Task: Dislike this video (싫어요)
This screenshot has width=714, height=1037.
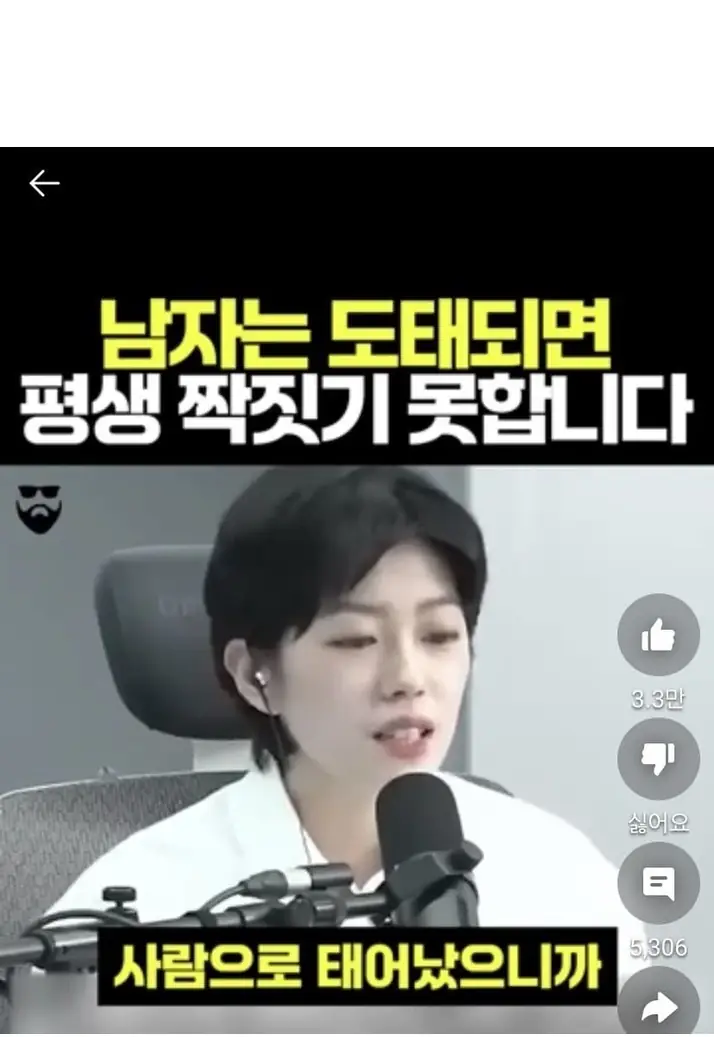Action: pos(658,759)
